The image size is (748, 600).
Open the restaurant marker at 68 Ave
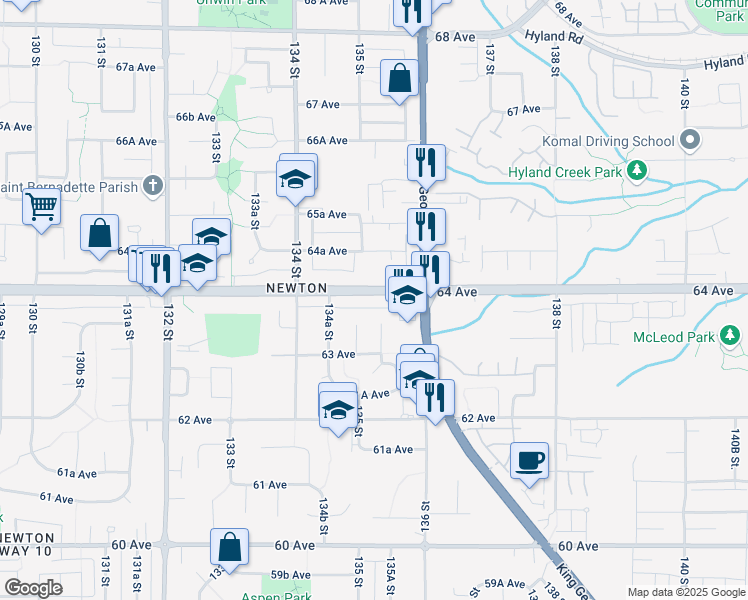[411, 12]
